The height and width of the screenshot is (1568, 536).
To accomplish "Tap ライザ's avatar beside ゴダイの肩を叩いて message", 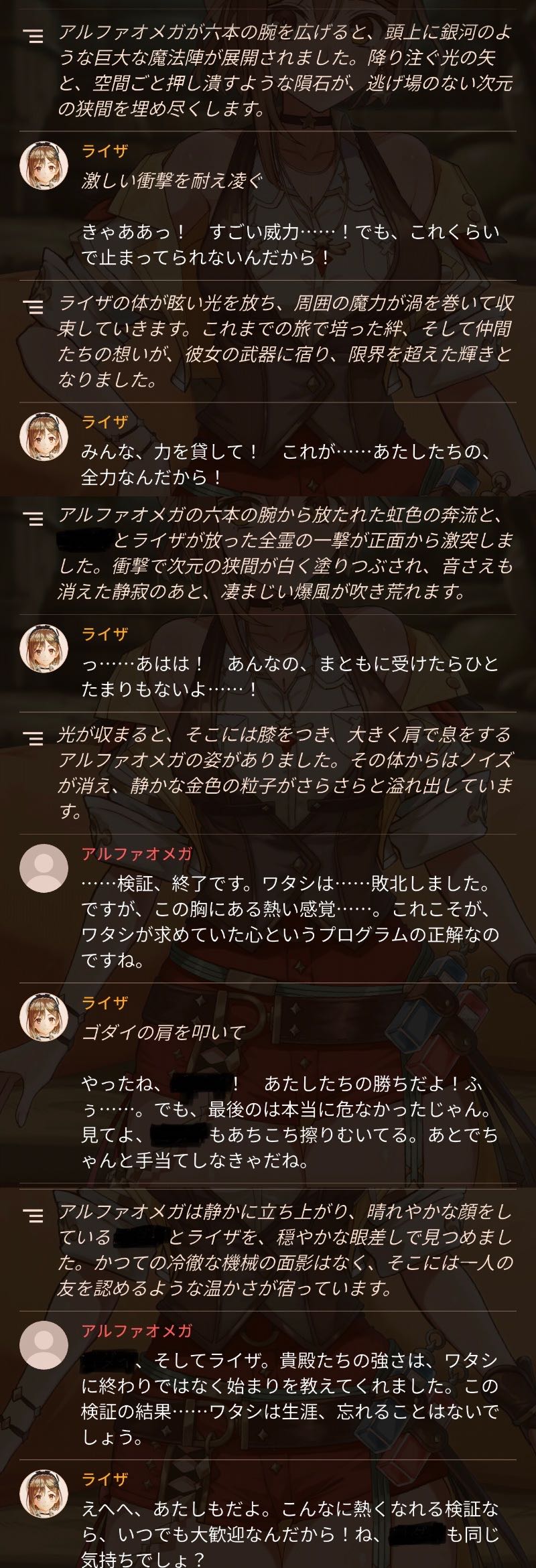I will coord(44,1017).
